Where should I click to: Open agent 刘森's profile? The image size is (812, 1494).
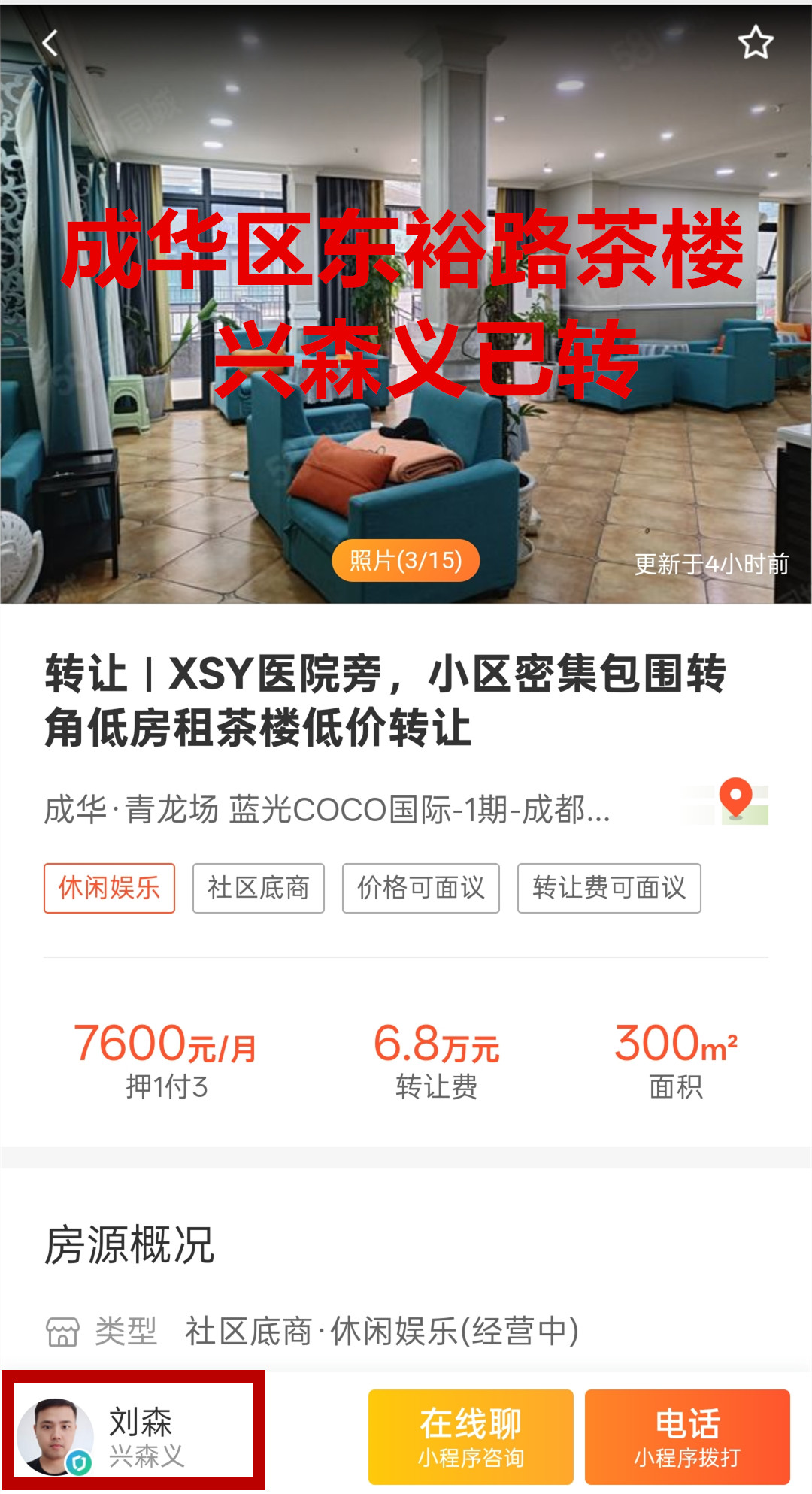coord(133,1436)
